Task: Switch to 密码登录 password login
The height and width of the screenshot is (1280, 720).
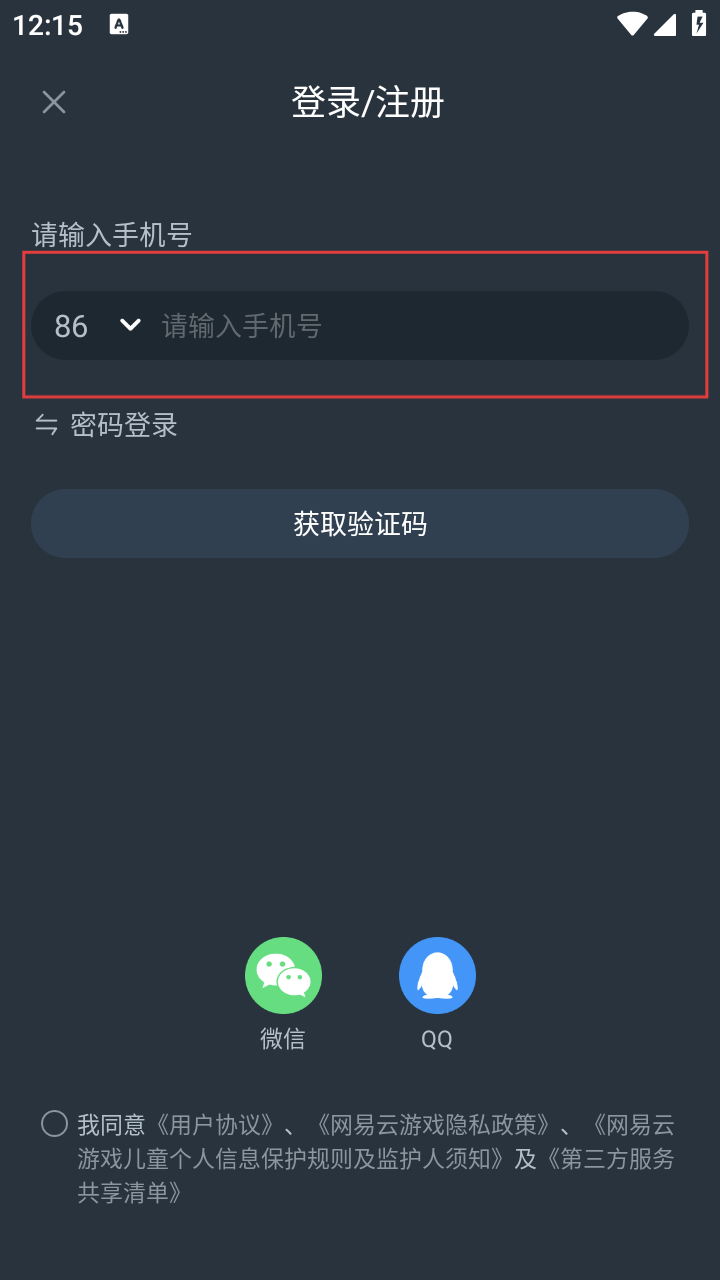Action: tap(106, 425)
